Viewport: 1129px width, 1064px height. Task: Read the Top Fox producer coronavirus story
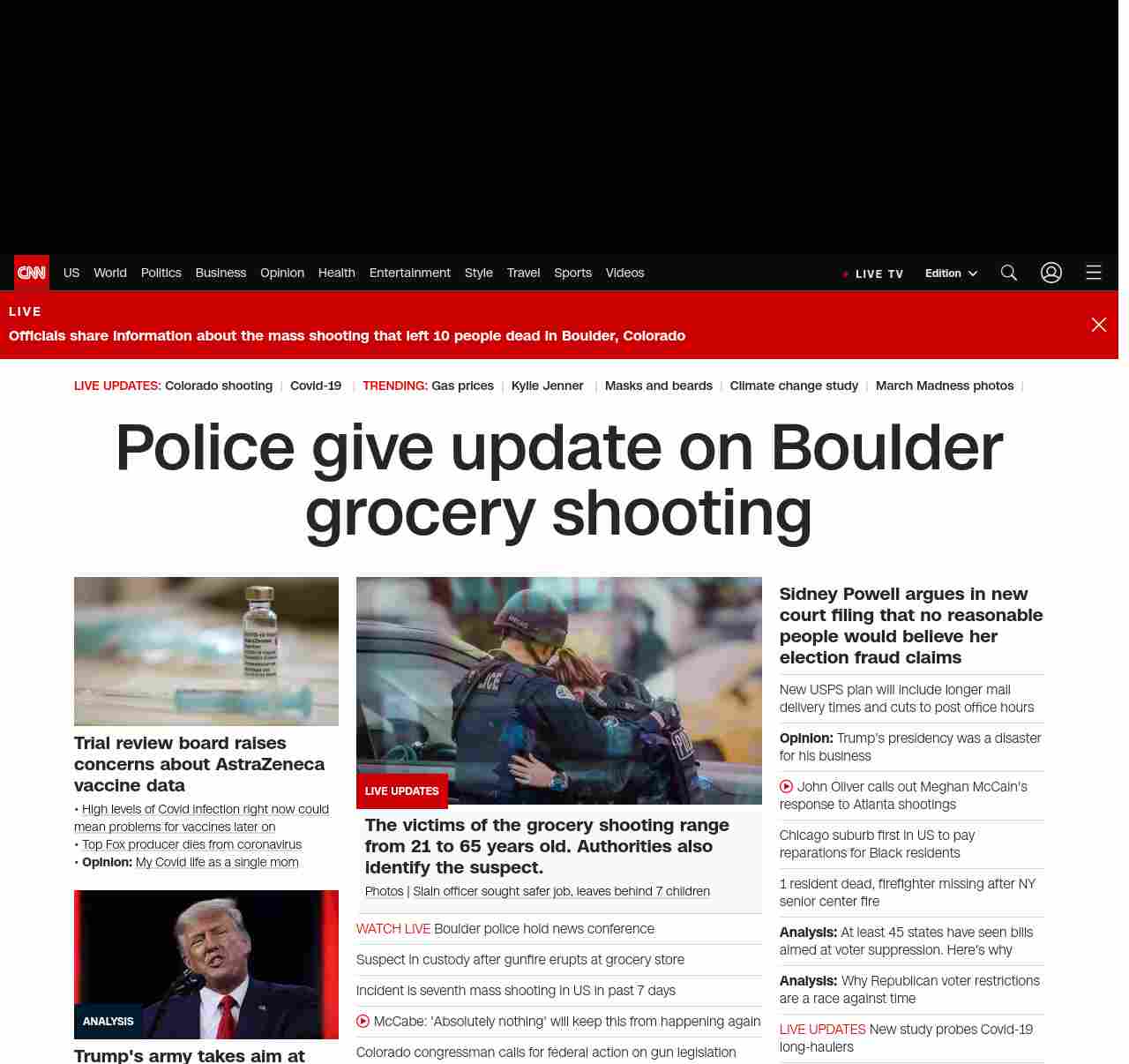[x=191, y=844]
